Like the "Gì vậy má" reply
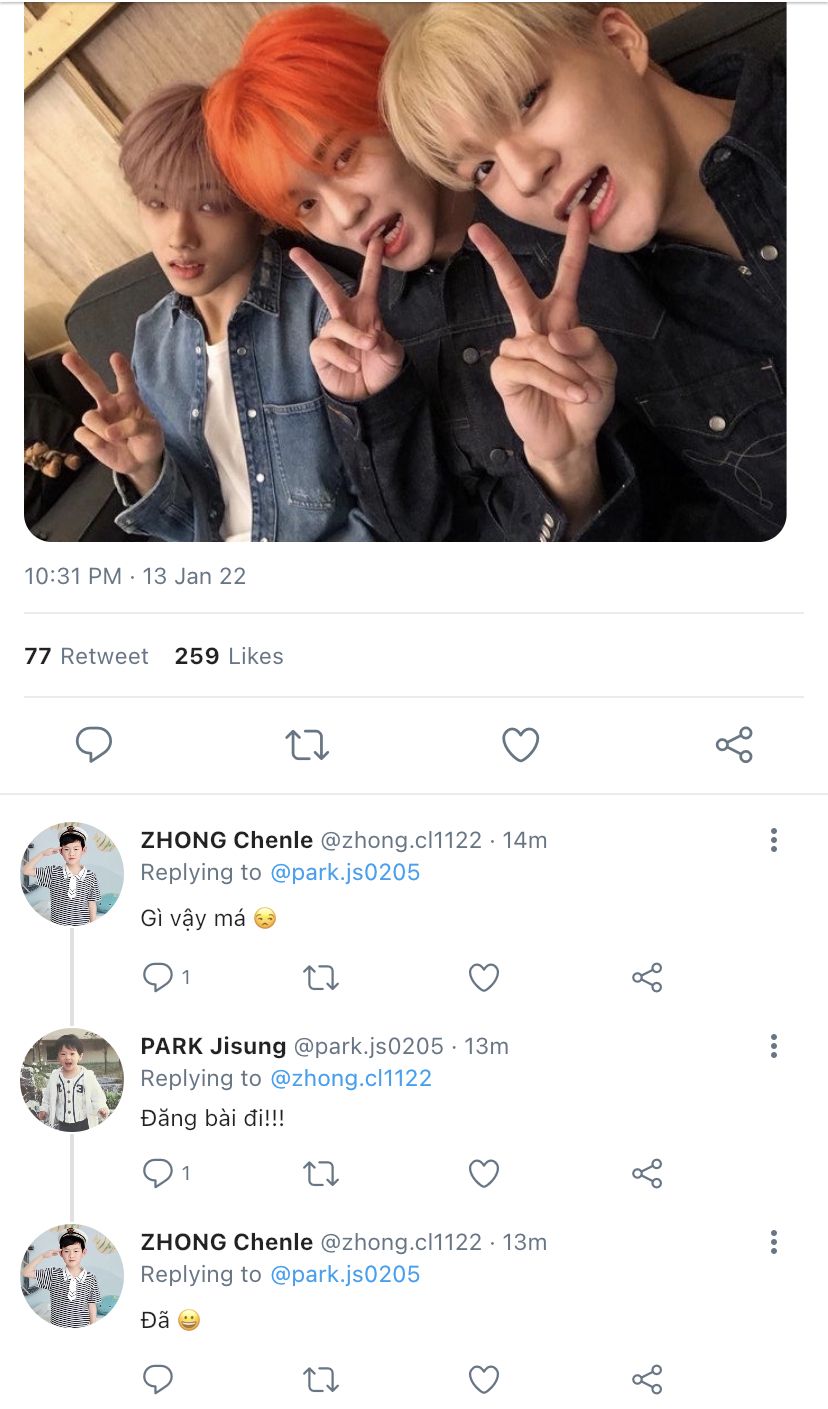This screenshot has height=1409, width=828. pos(484,977)
